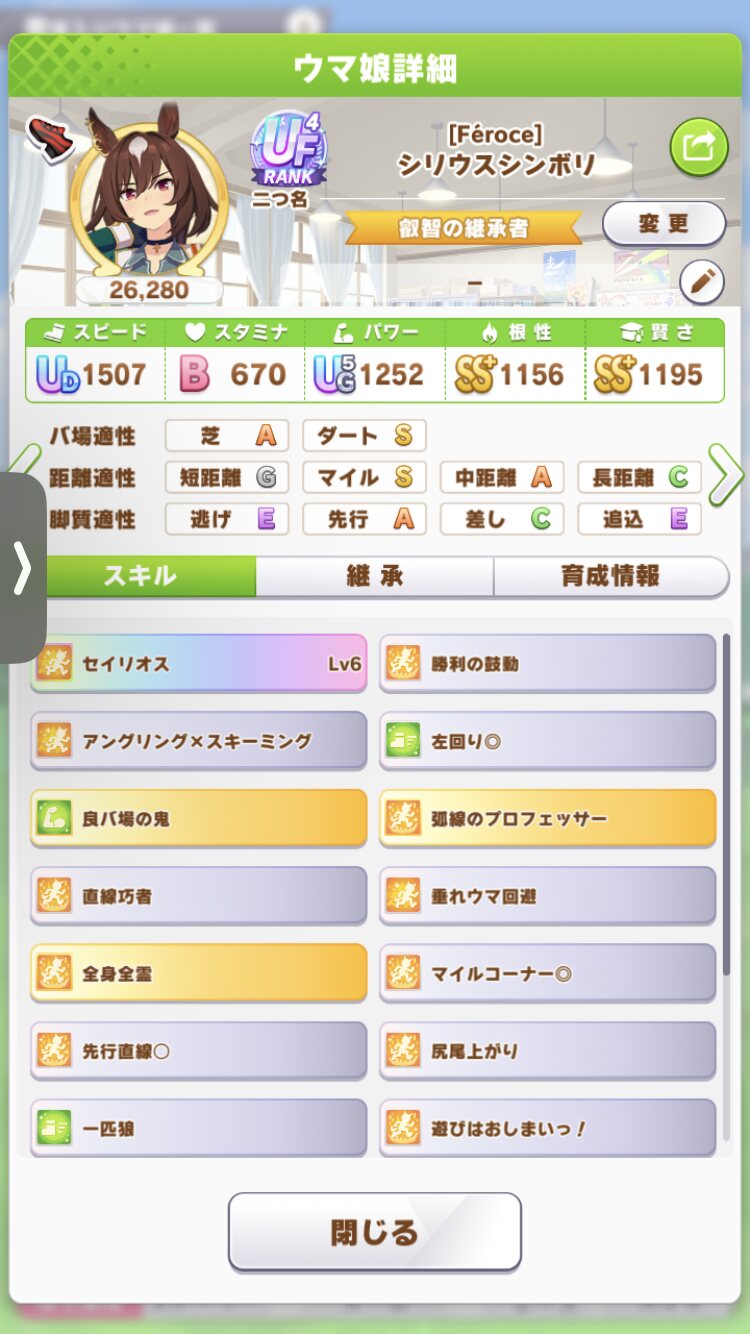Close the details with 閉じる
Screen dimensions: 750x1334
point(374,1231)
